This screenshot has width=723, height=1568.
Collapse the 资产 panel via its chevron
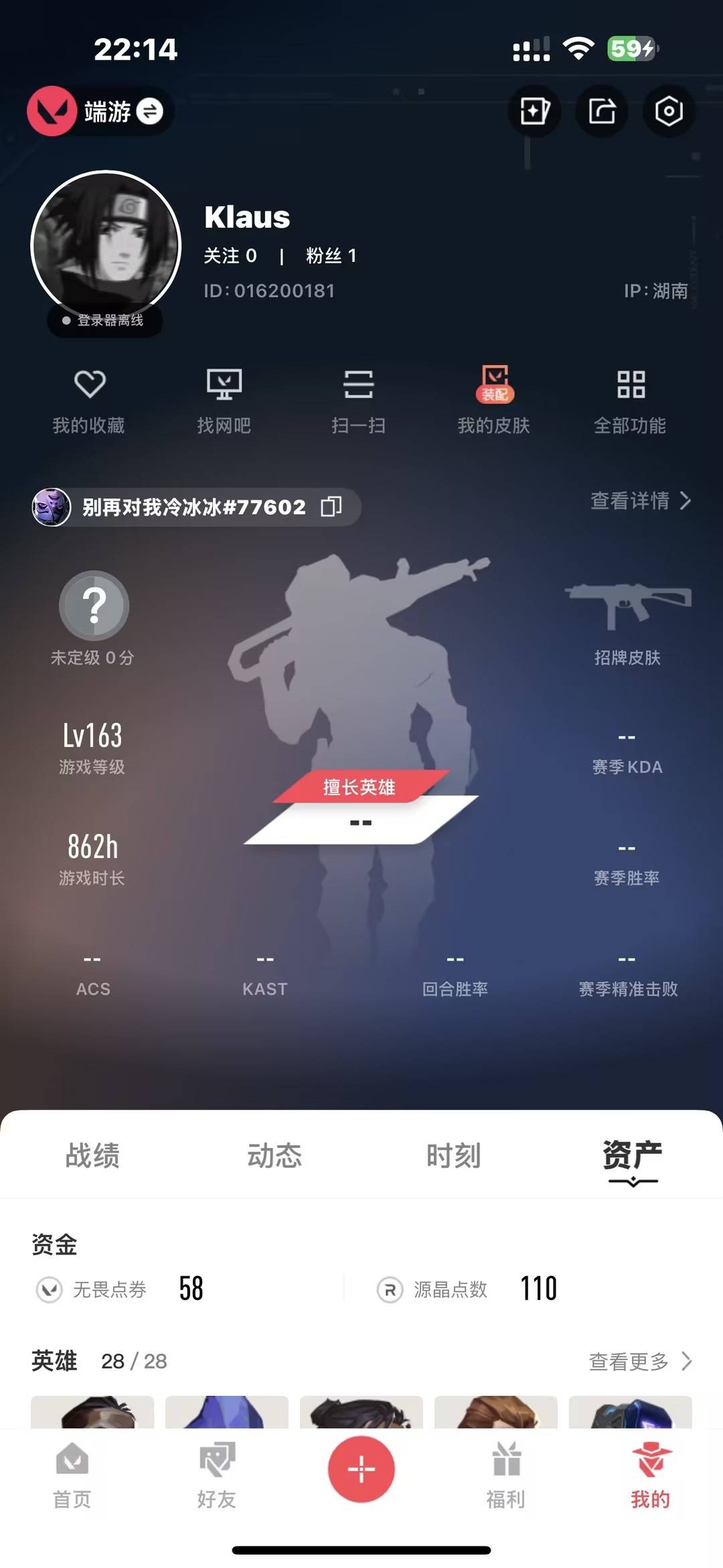coord(632,1184)
